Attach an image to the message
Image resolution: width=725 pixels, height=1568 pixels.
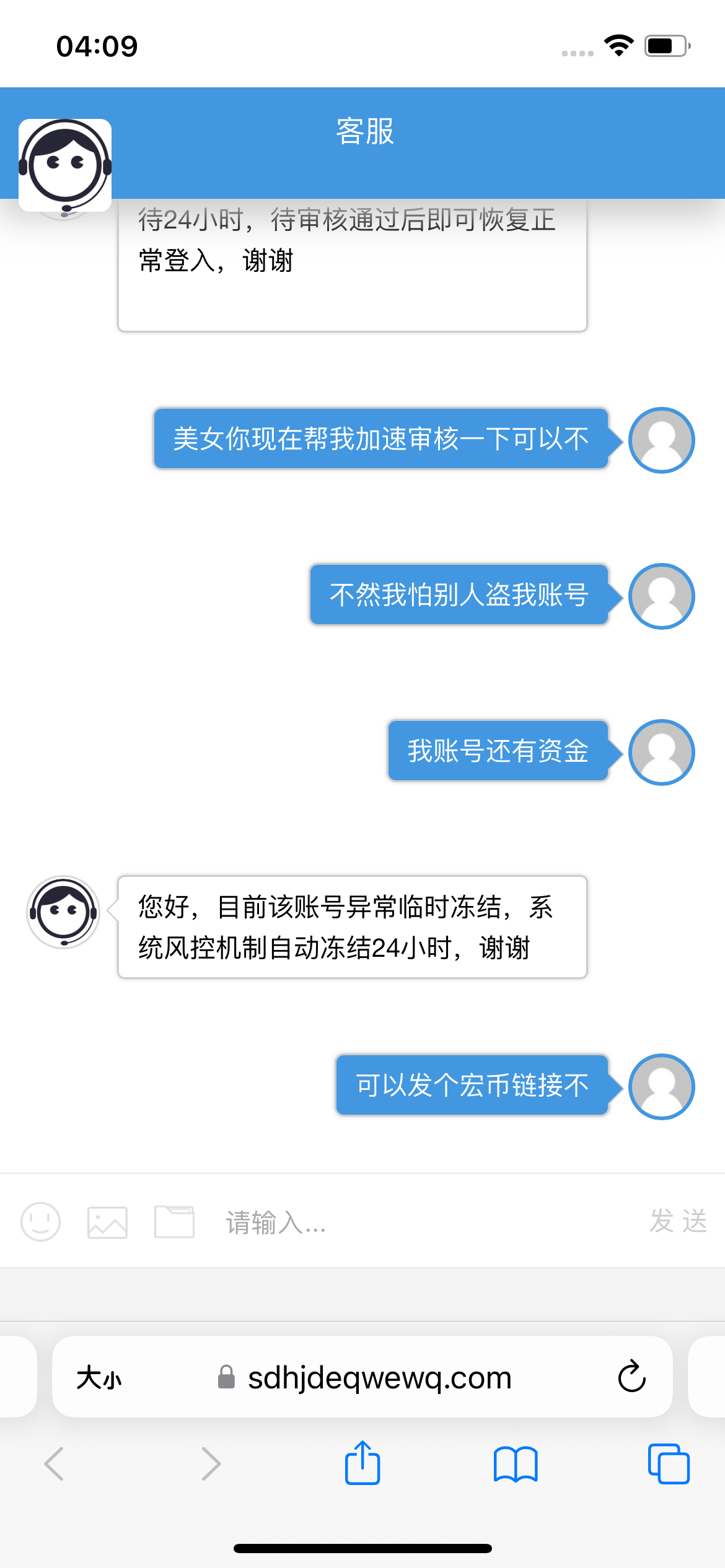tap(107, 1222)
